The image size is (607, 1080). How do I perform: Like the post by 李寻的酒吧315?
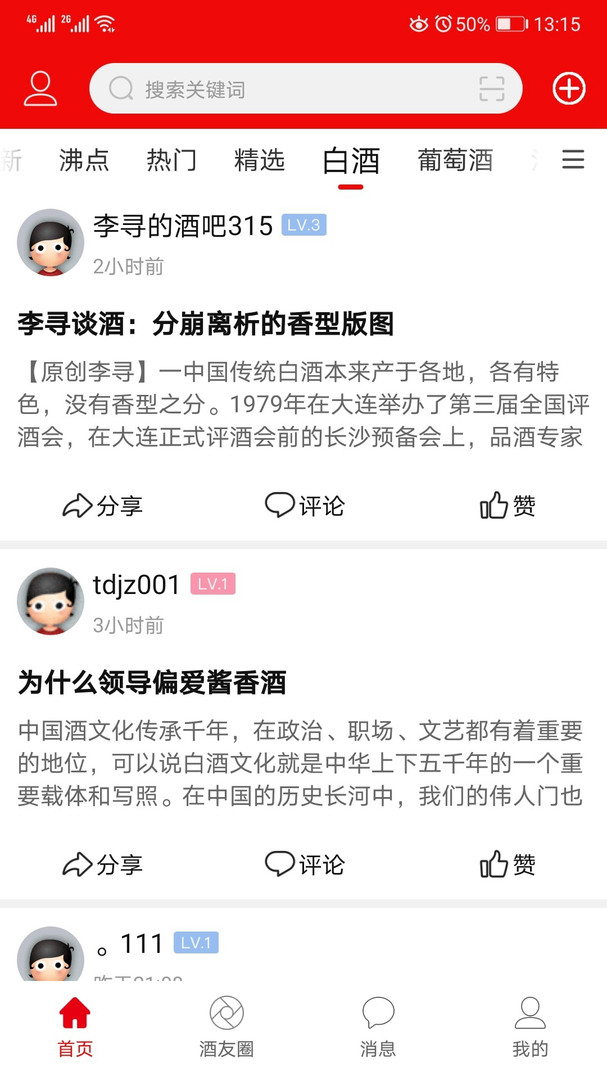(507, 506)
